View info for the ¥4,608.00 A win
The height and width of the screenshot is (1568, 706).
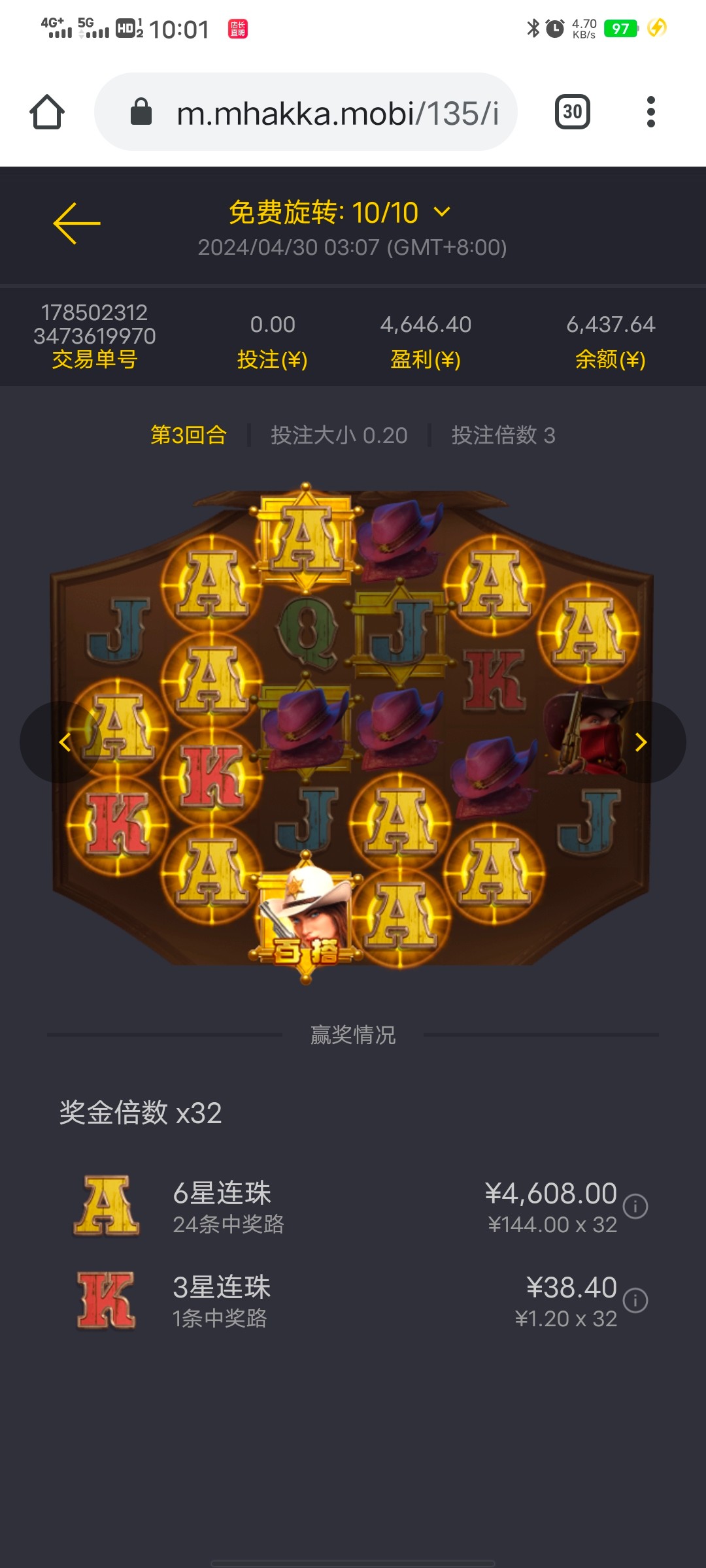(x=635, y=1206)
